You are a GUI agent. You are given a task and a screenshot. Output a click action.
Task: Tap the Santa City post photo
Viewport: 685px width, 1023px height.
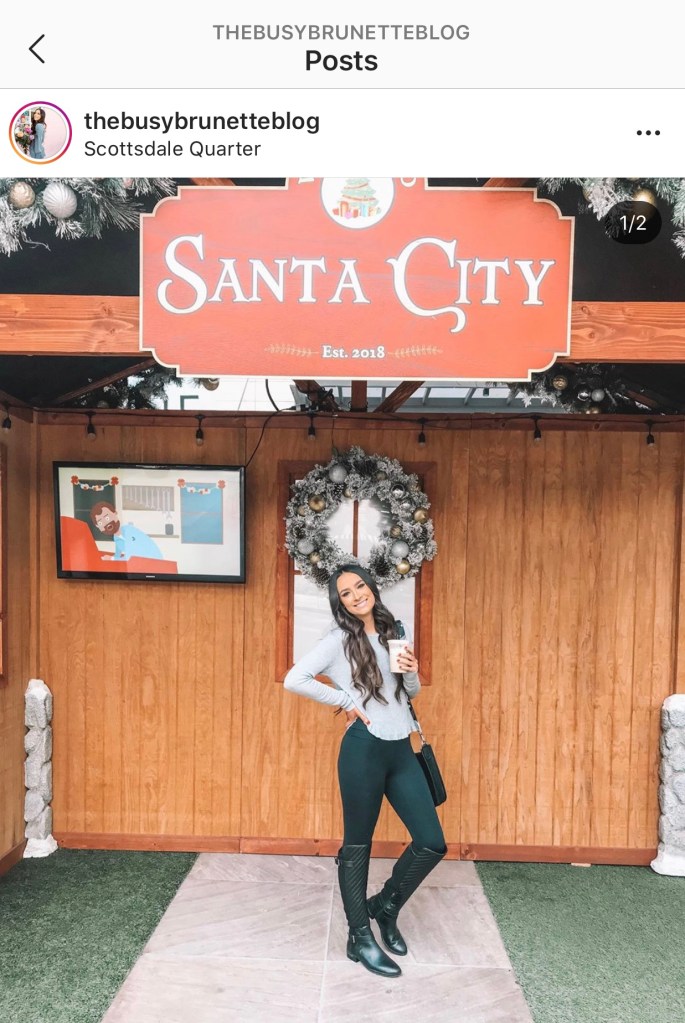click(x=342, y=600)
